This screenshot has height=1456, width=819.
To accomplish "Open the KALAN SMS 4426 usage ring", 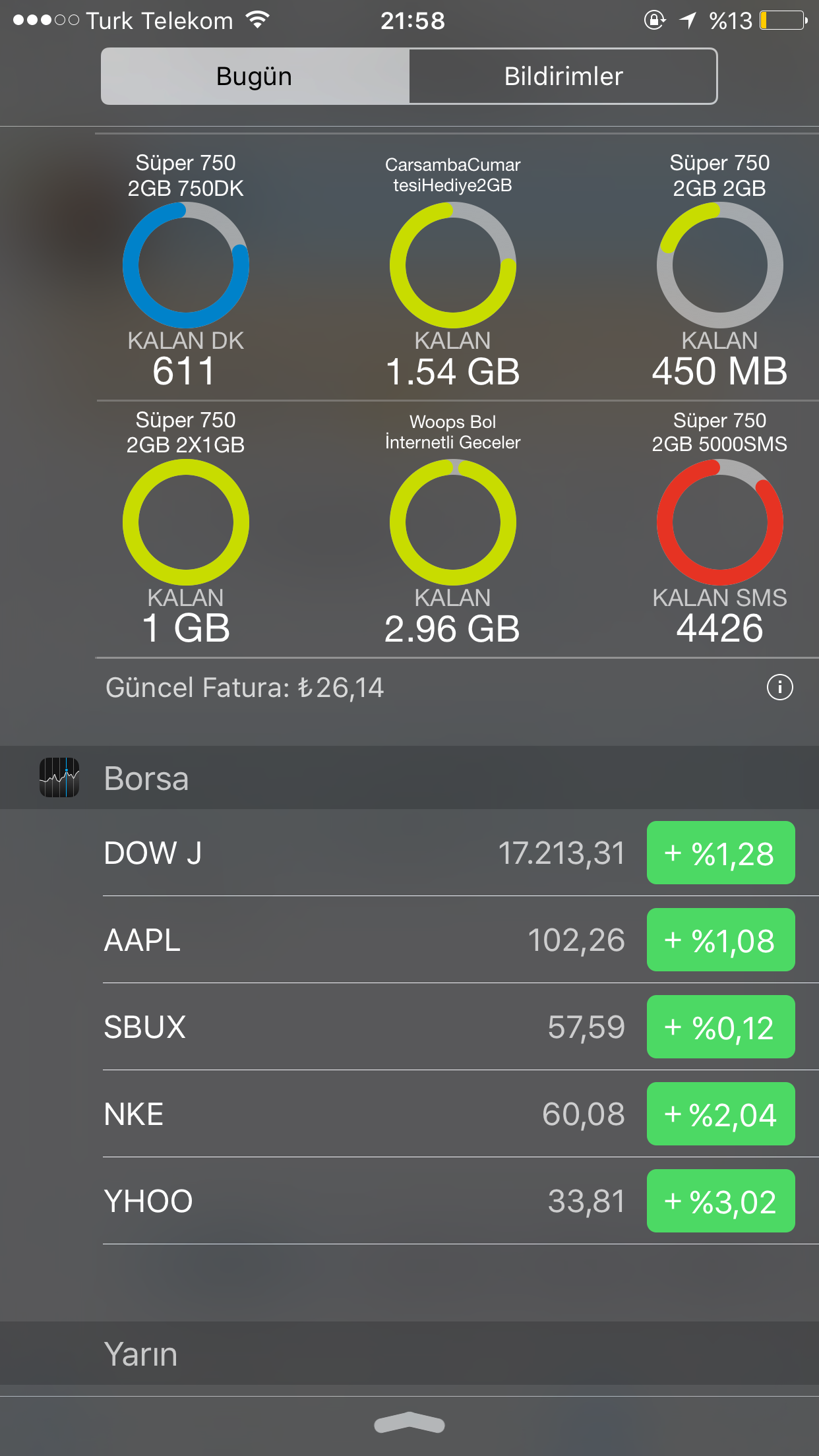I will 719,522.
